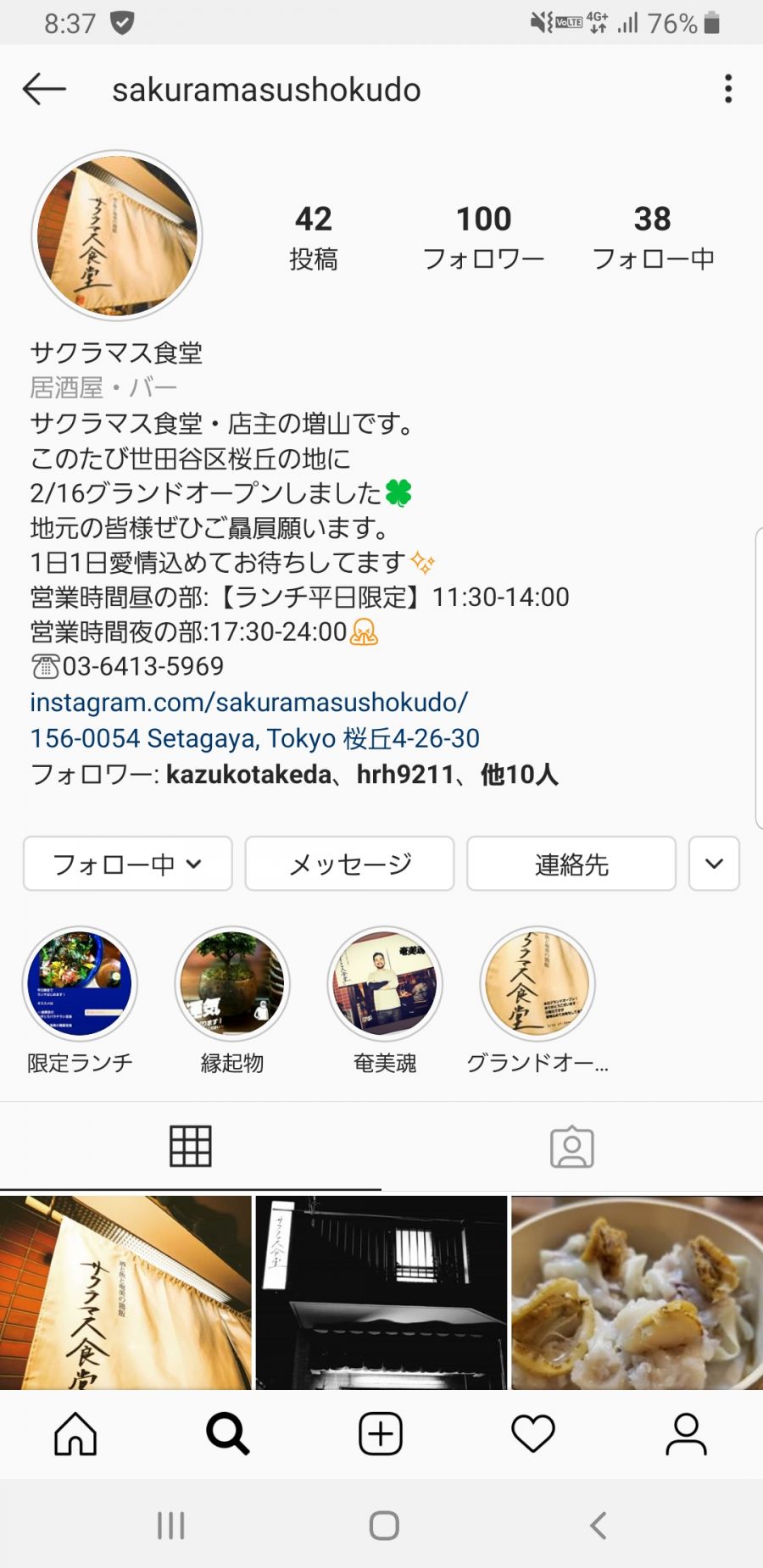Switch to the tagged photos tab
This screenshot has height=1568, width=763.
pos(572,1147)
